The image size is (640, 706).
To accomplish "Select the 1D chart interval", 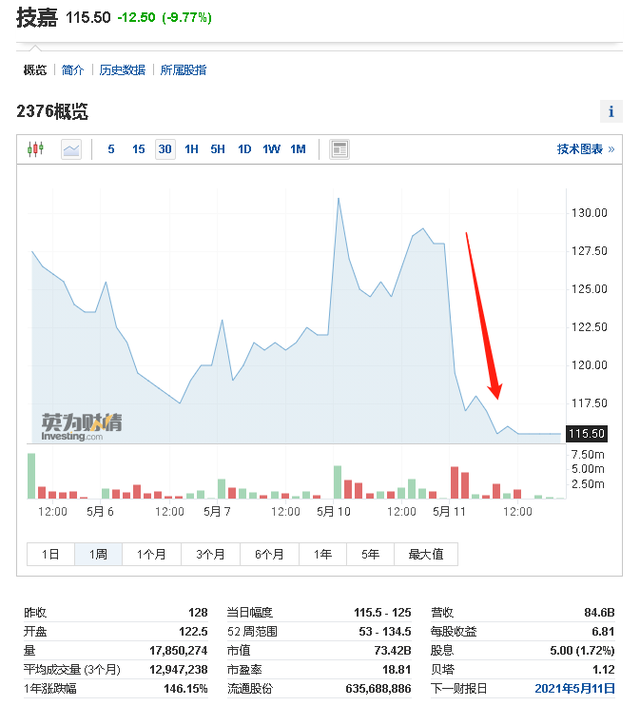I will [x=244, y=149].
